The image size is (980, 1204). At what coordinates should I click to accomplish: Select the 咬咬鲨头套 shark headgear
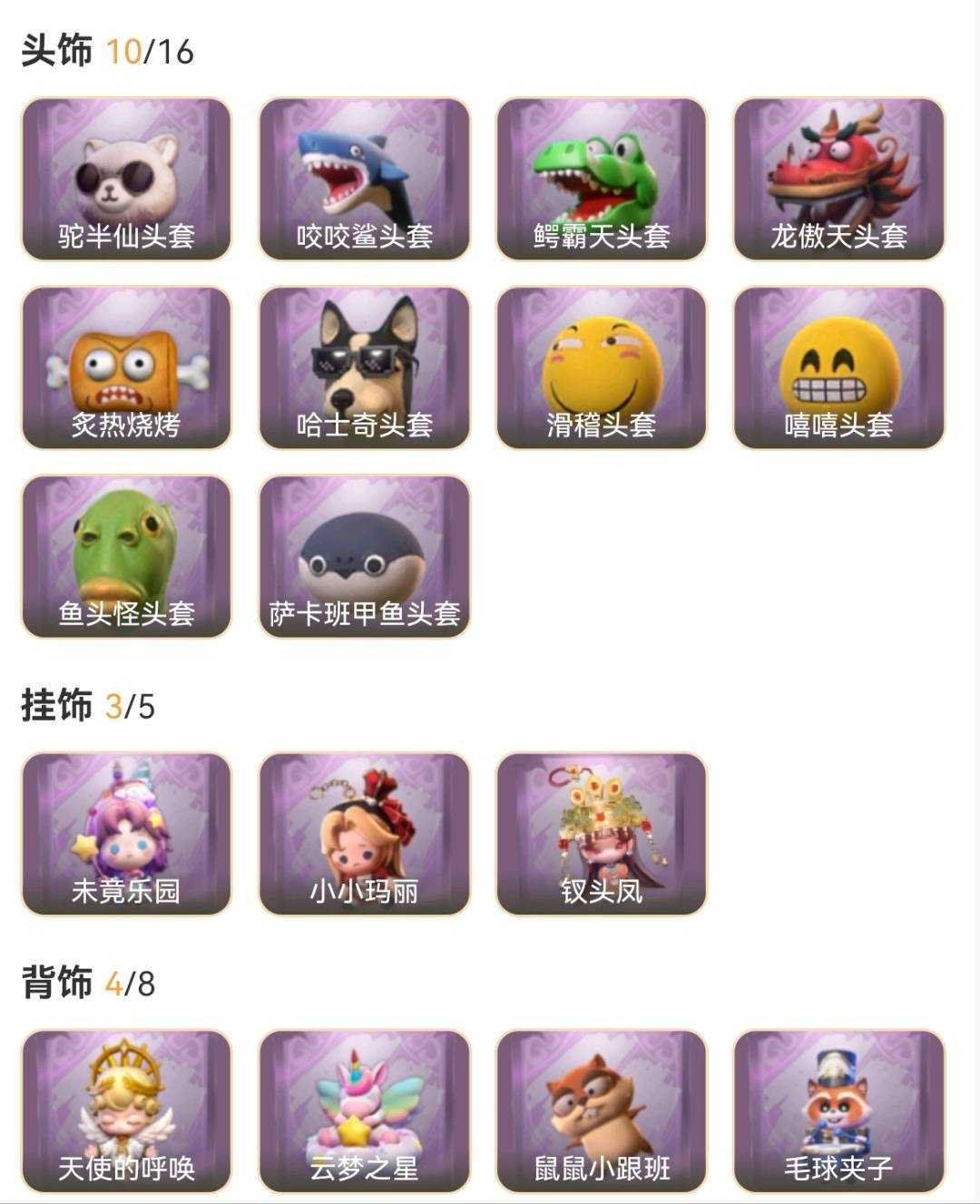click(x=364, y=180)
